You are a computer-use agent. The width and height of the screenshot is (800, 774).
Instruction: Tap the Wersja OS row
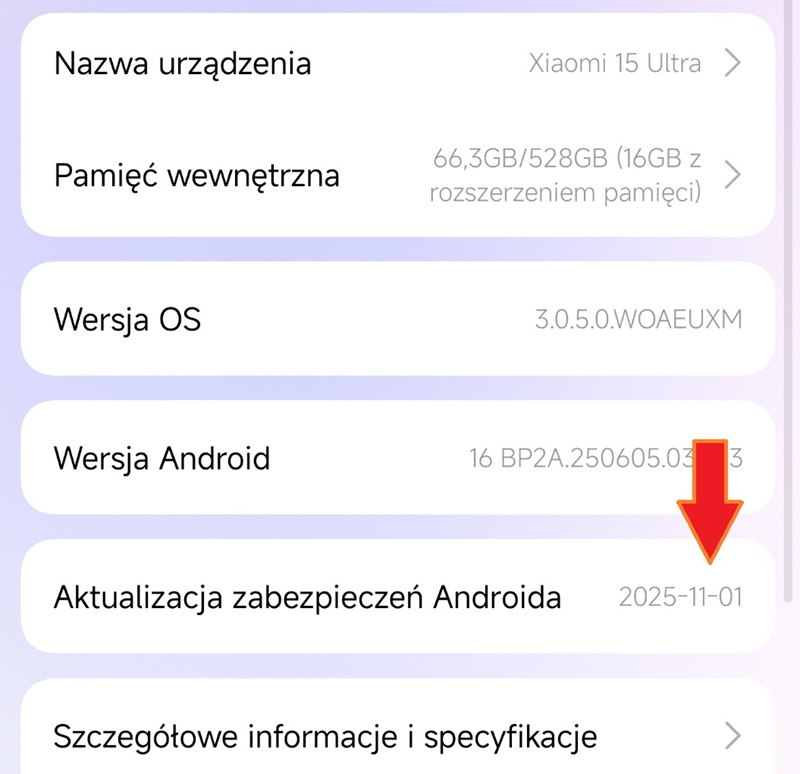(x=397, y=320)
